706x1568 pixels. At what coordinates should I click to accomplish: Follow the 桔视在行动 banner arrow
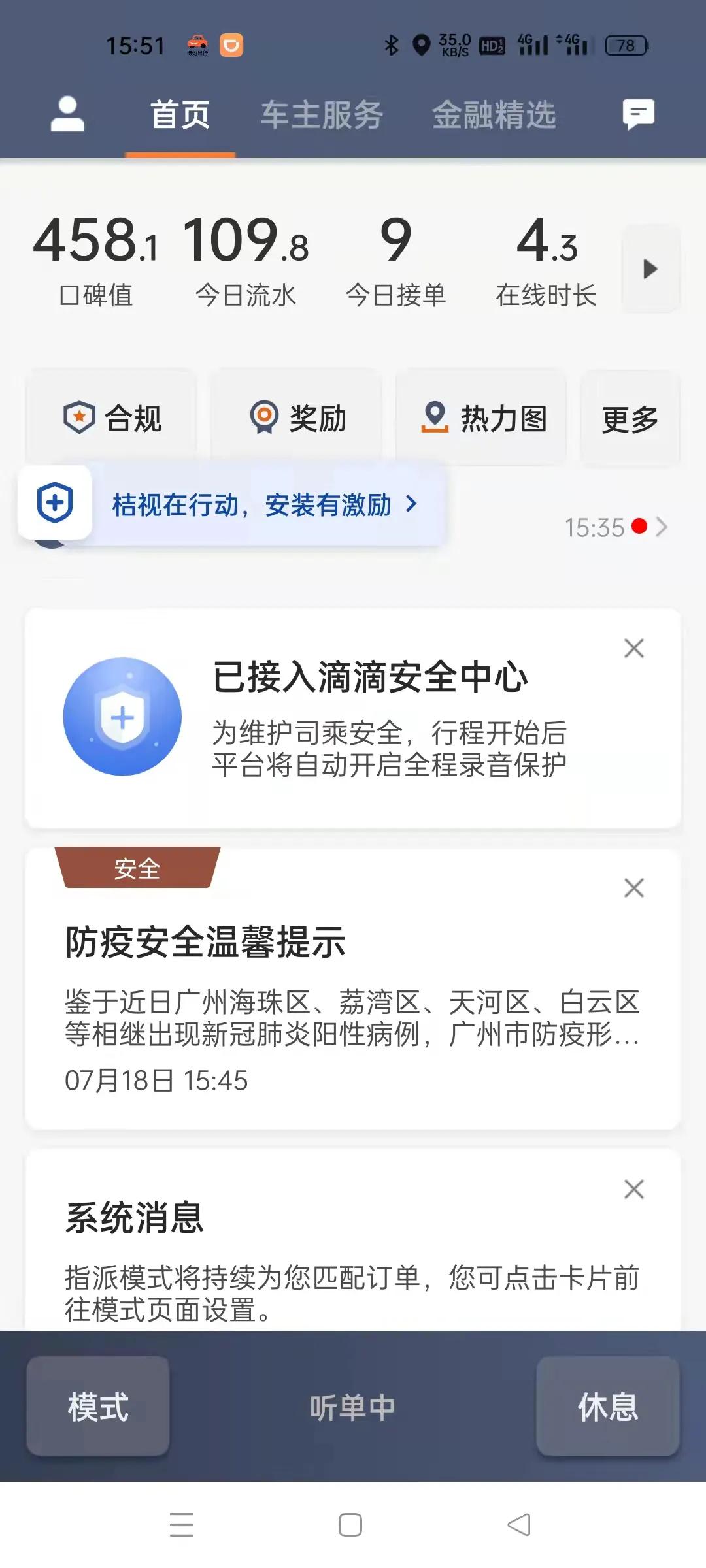[412, 504]
